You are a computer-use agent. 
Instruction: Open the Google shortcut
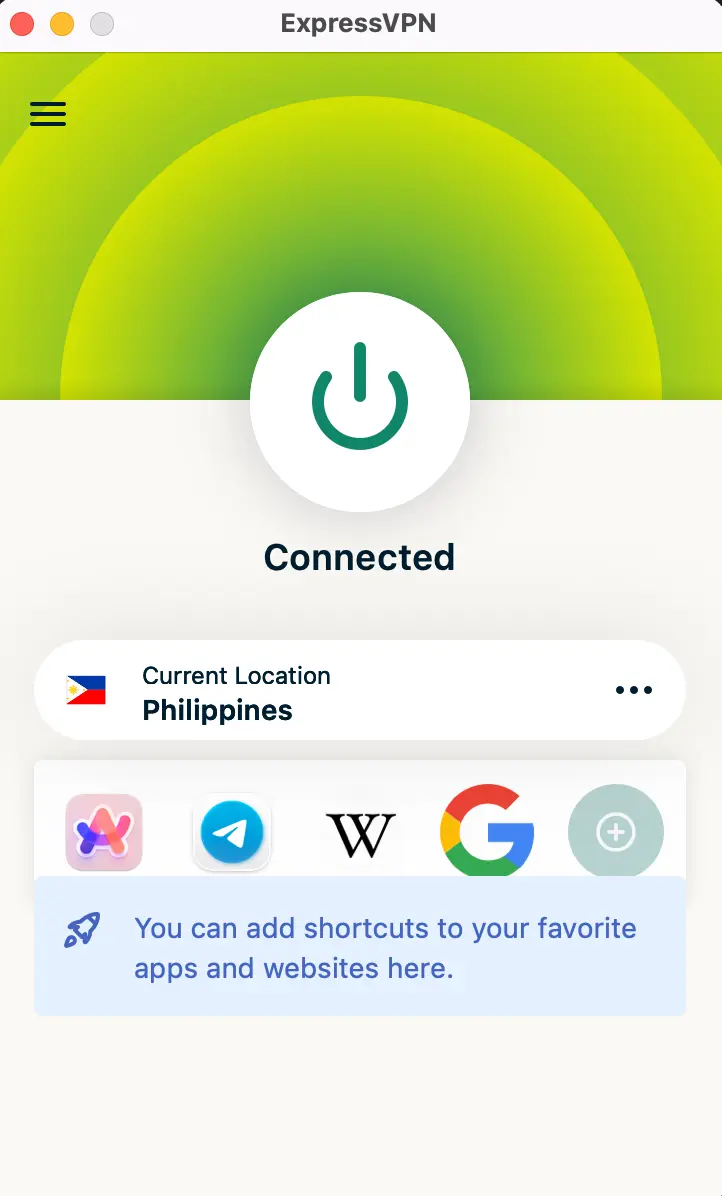pyautogui.click(x=487, y=830)
